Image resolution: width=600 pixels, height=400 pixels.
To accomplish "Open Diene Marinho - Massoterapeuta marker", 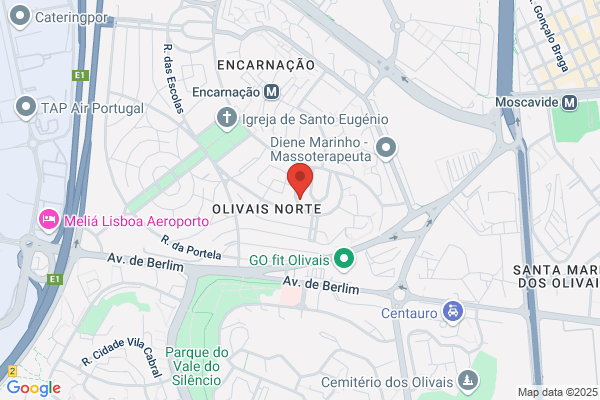I will pyautogui.click(x=386, y=149).
